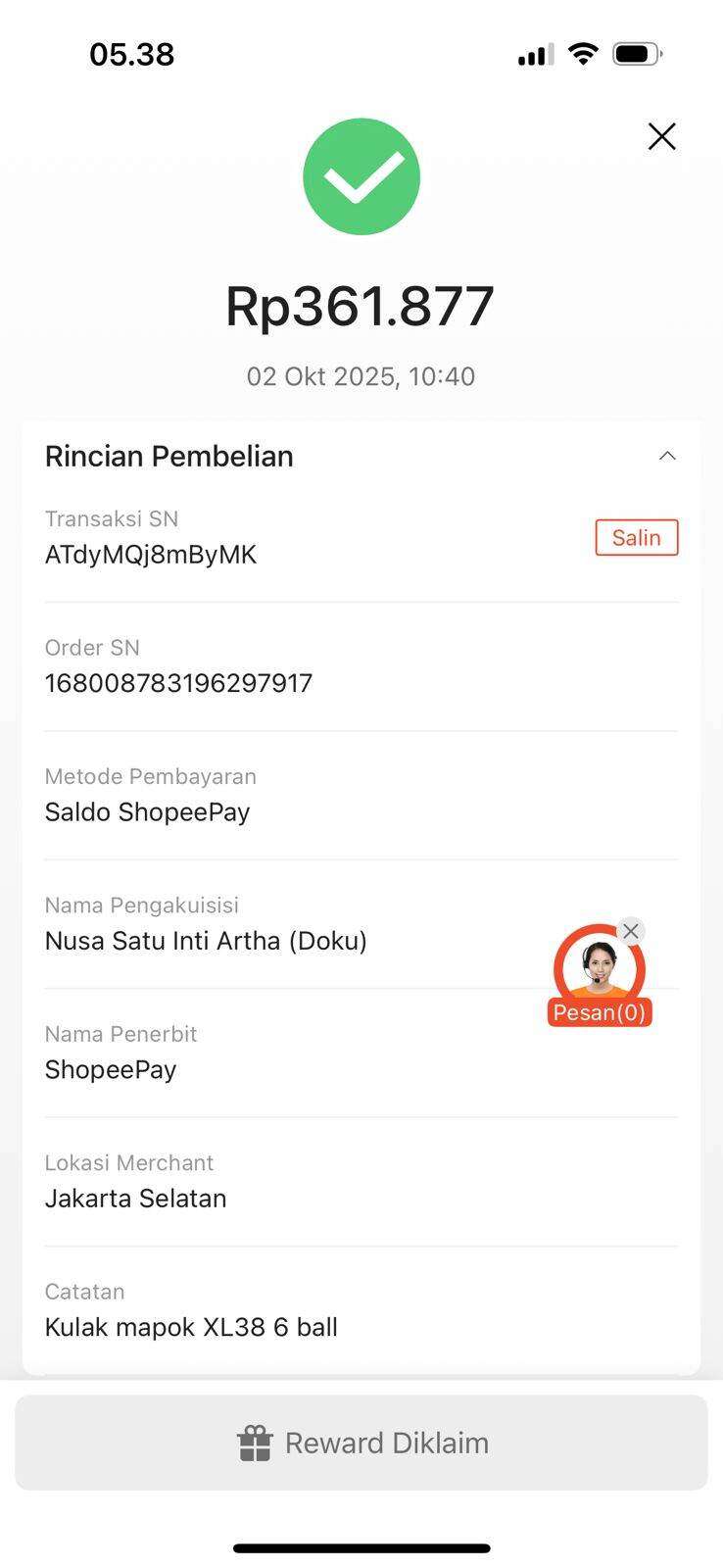Tap the green success checkmark icon
Screen dimensions: 723x1568
click(x=361, y=176)
